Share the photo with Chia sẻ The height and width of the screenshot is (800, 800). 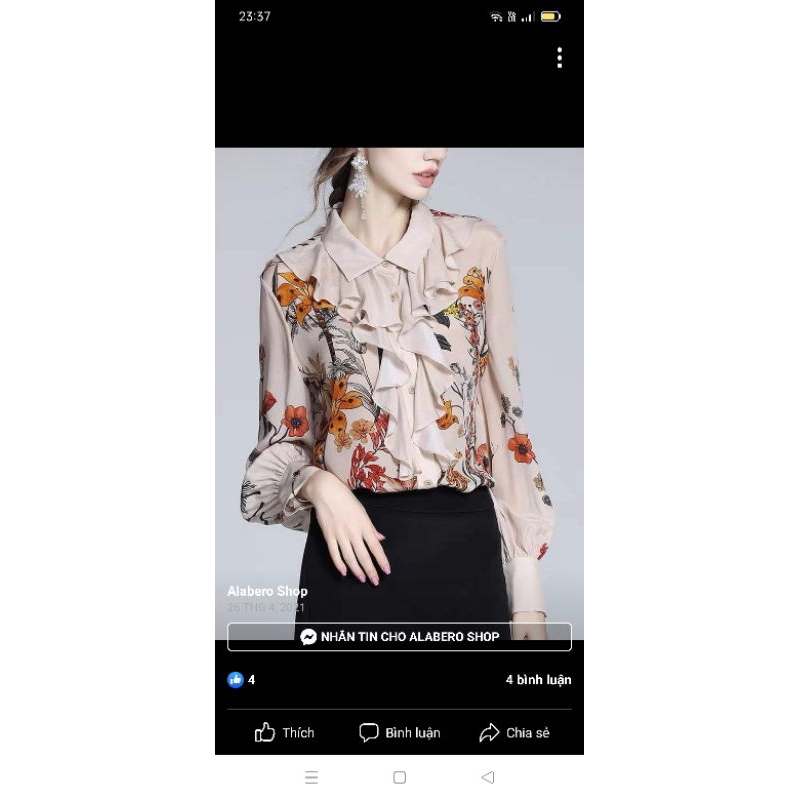(x=514, y=733)
